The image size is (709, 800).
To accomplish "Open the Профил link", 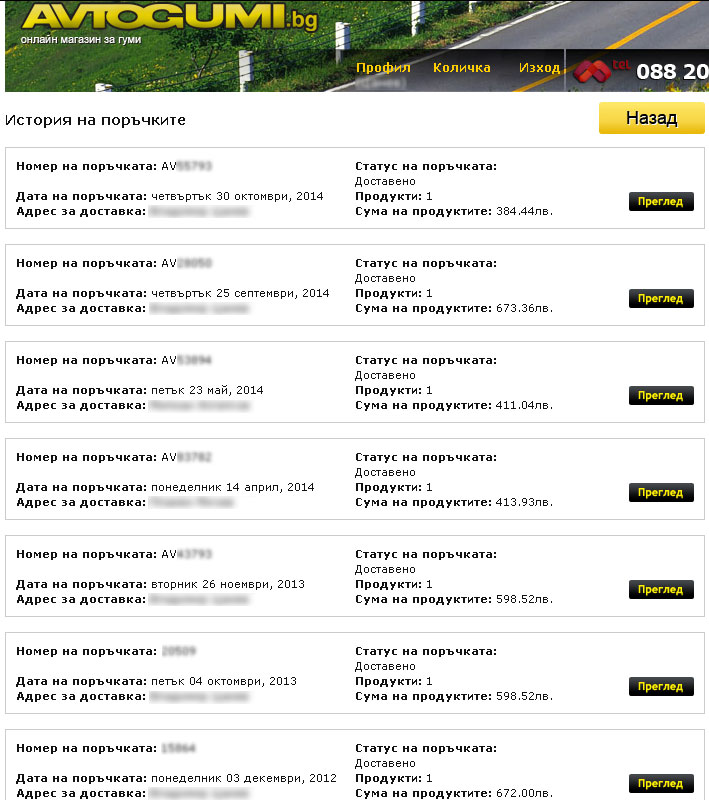I will coord(383,68).
